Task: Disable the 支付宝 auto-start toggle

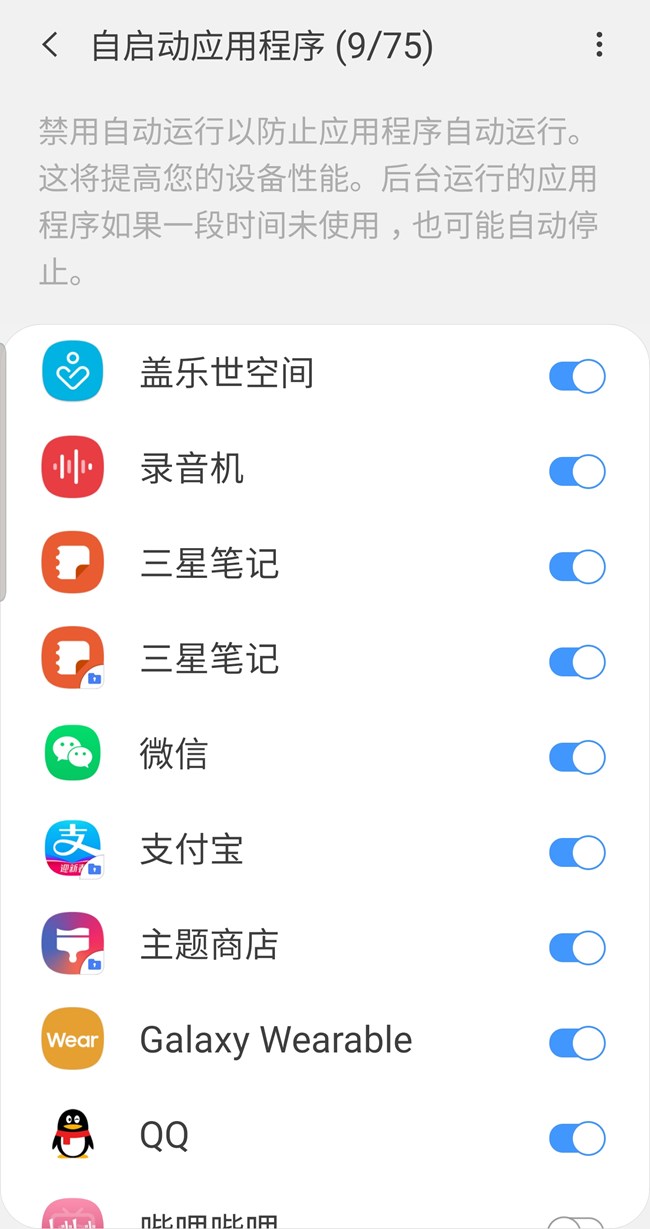Action: (x=577, y=852)
